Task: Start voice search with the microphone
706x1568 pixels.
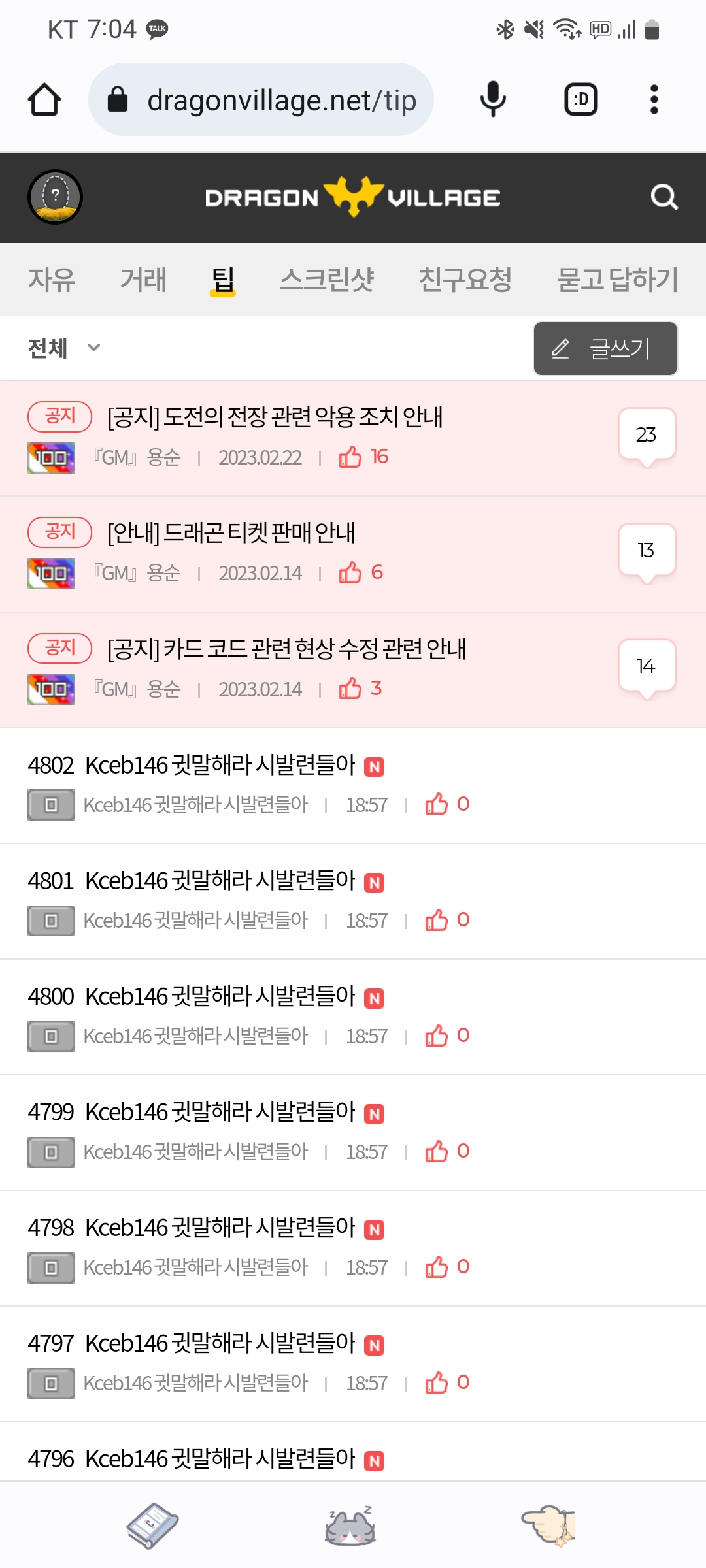Action: point(493,100)
